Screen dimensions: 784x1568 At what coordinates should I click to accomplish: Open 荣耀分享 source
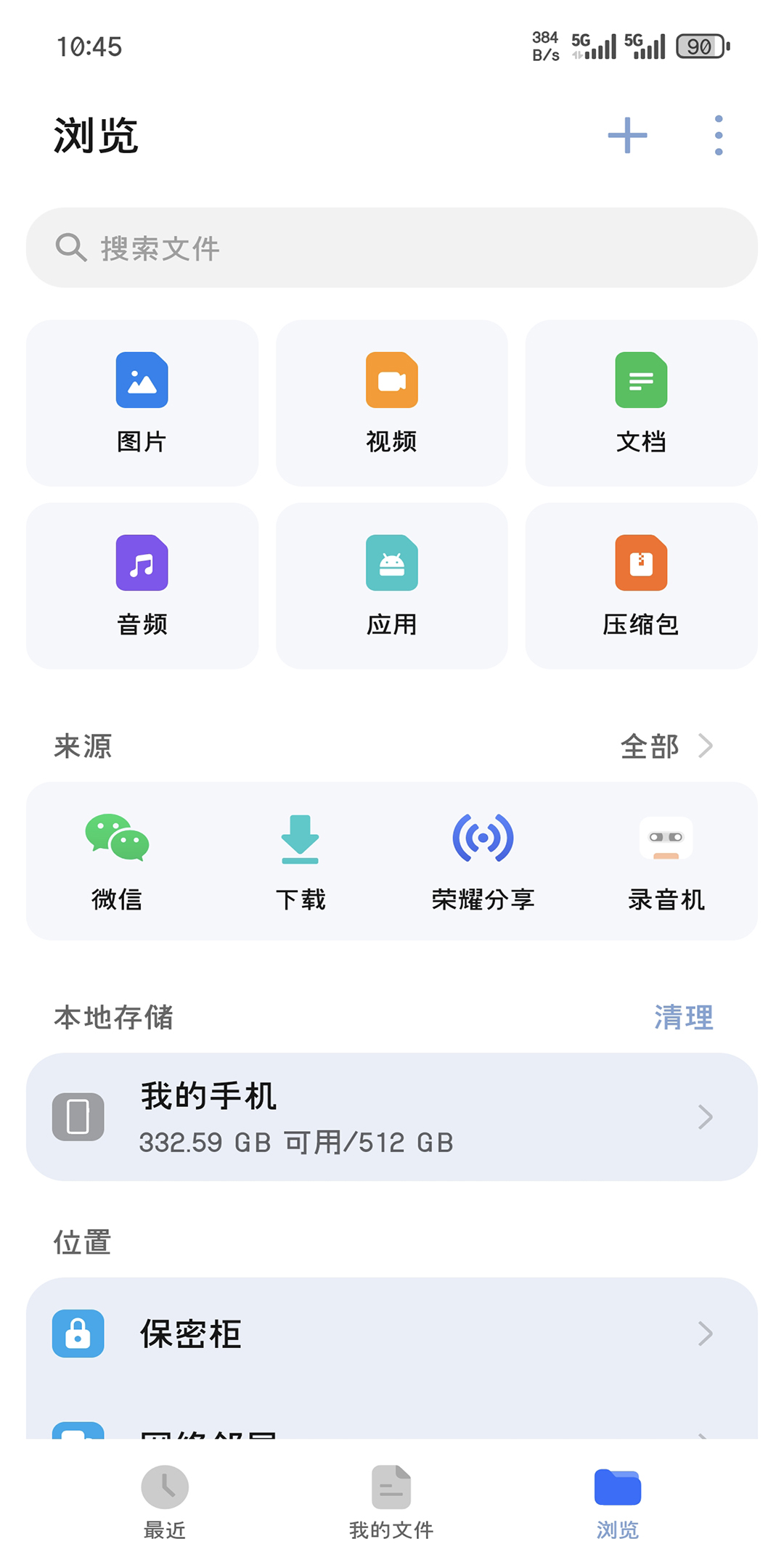[483, 862]
